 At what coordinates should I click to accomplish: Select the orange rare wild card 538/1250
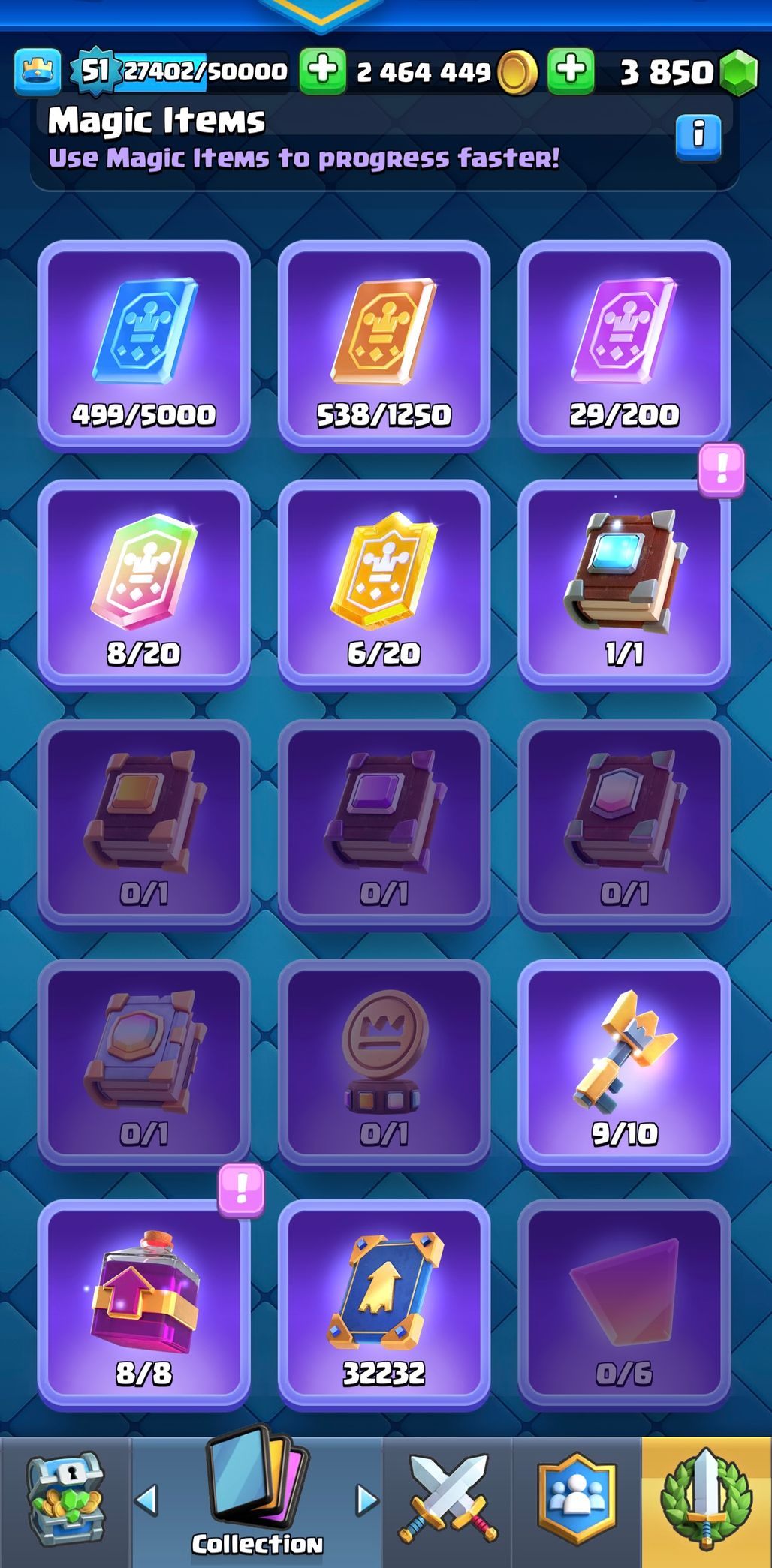click(384, 345)
